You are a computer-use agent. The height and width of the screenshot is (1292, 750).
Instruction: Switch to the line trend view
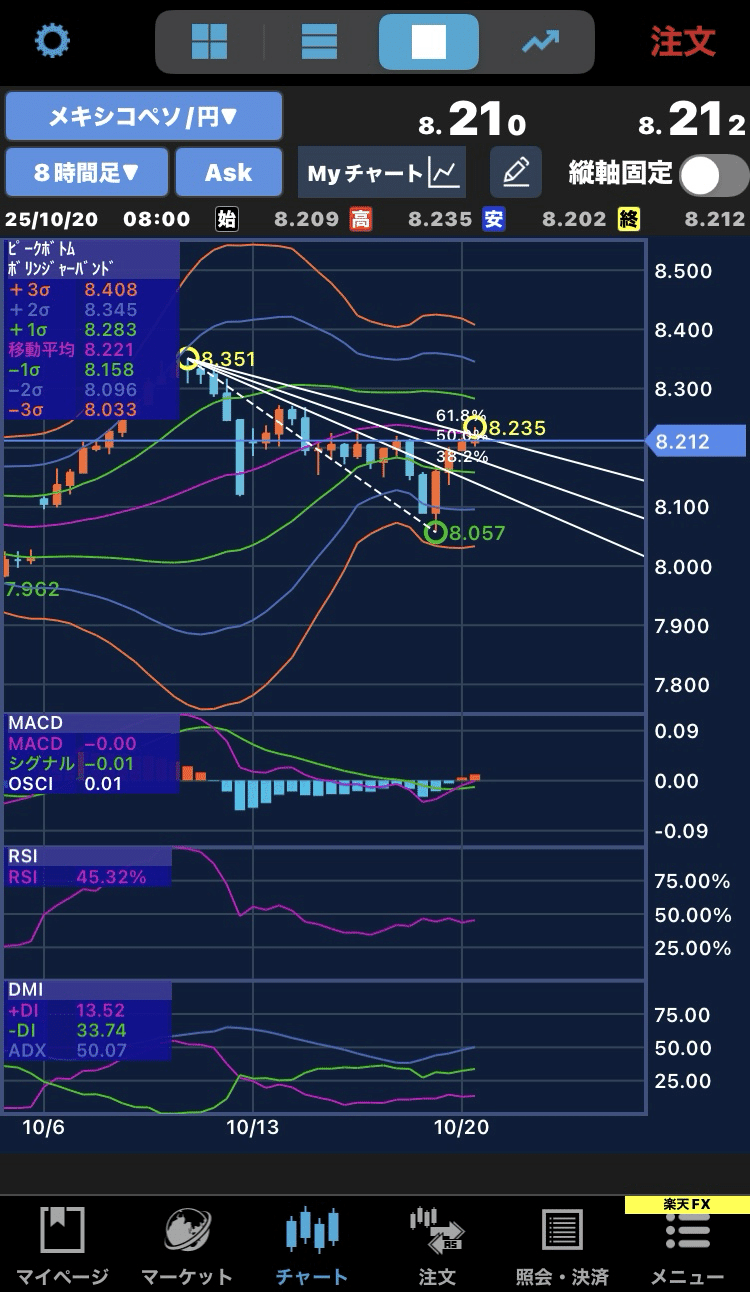540,42
